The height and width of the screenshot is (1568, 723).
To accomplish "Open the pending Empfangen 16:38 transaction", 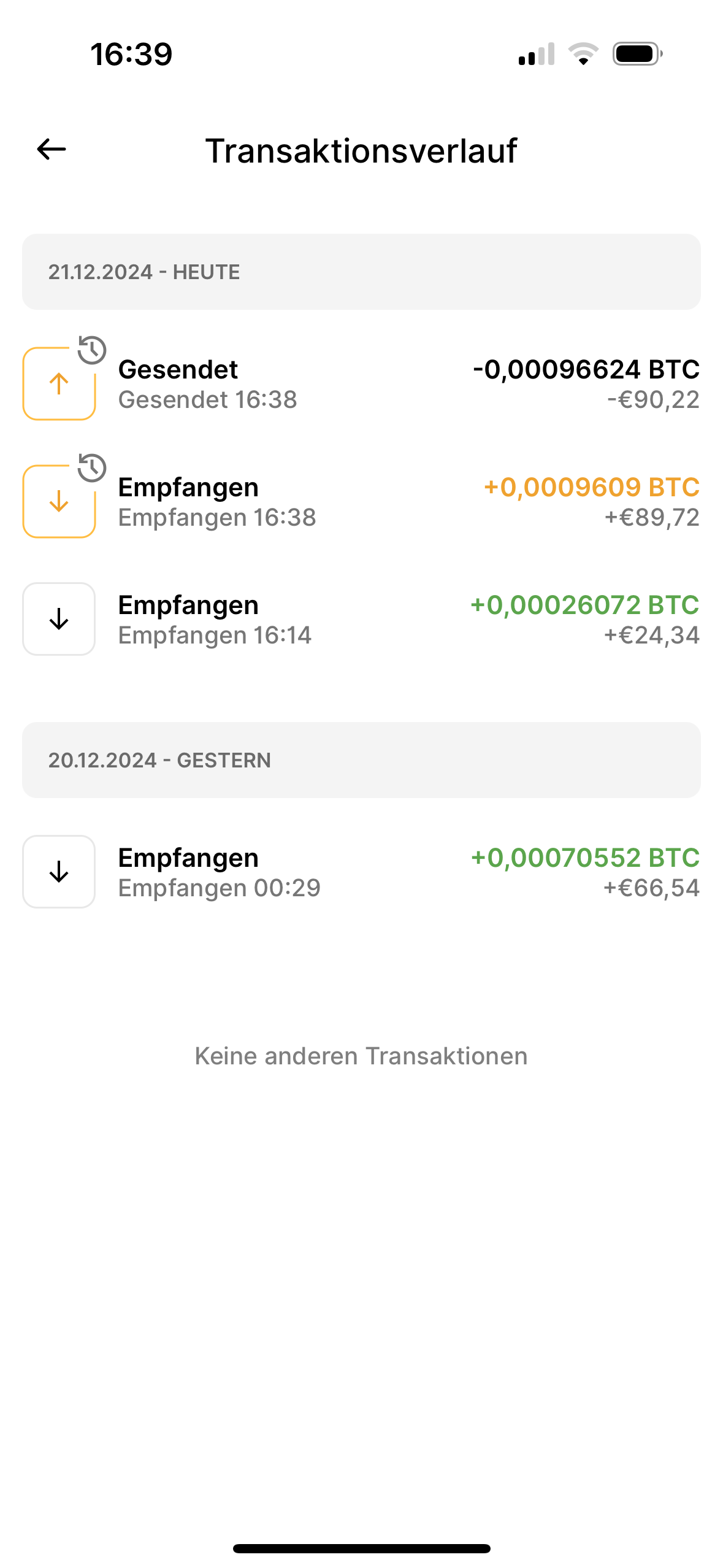I will point(361,501).
